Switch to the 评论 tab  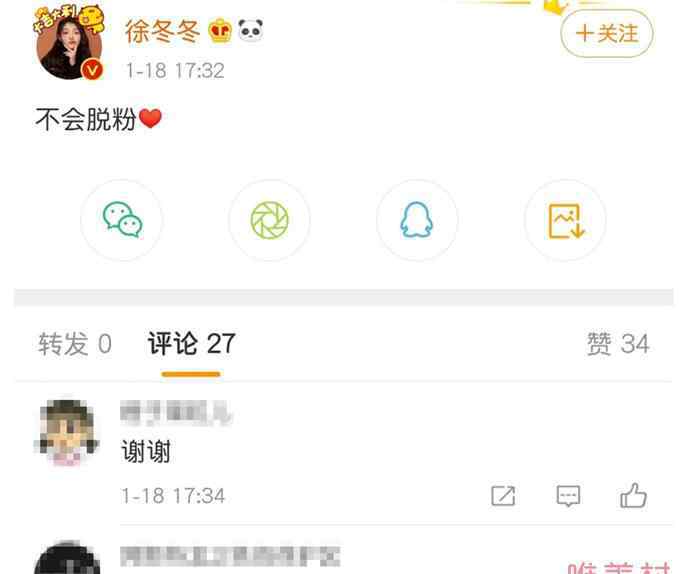point(191,344)
